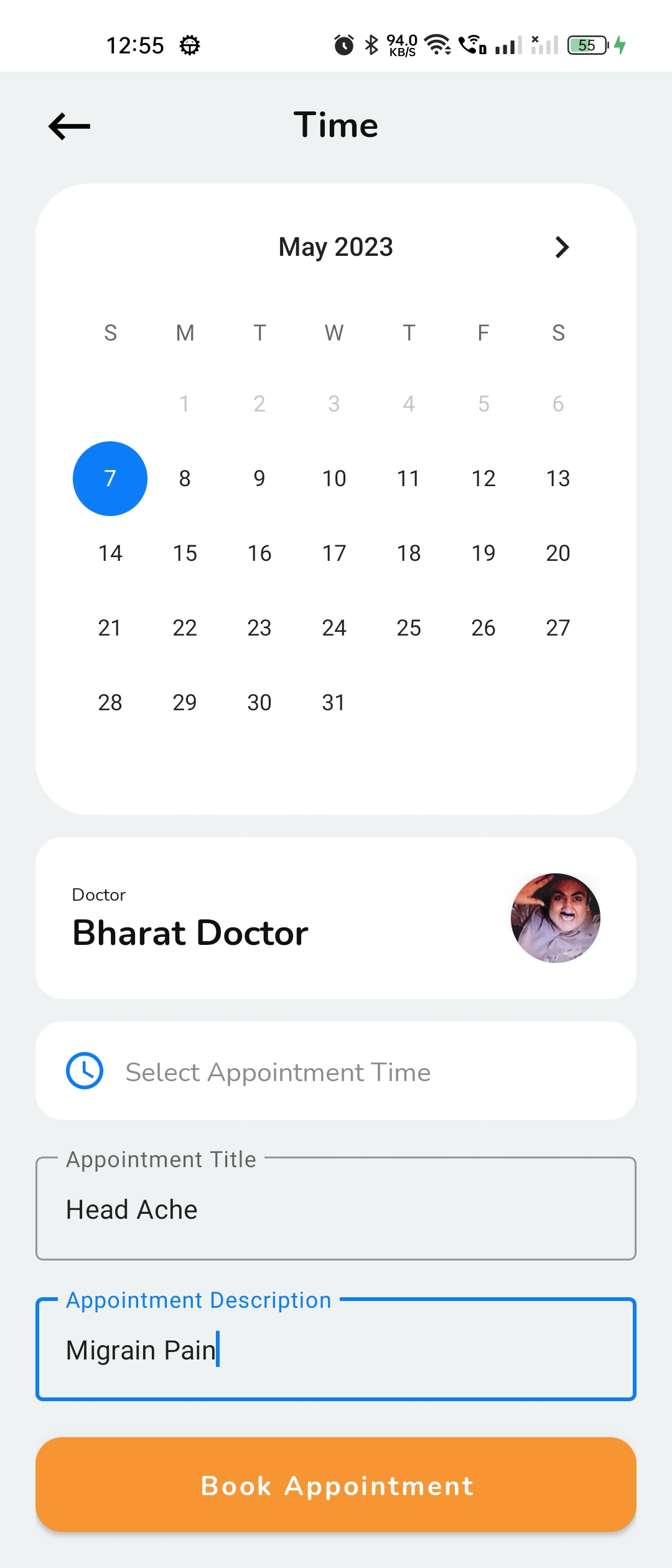
Task: Select May 31, the last day
Action: pyautogui.click(x=334, y=702)
